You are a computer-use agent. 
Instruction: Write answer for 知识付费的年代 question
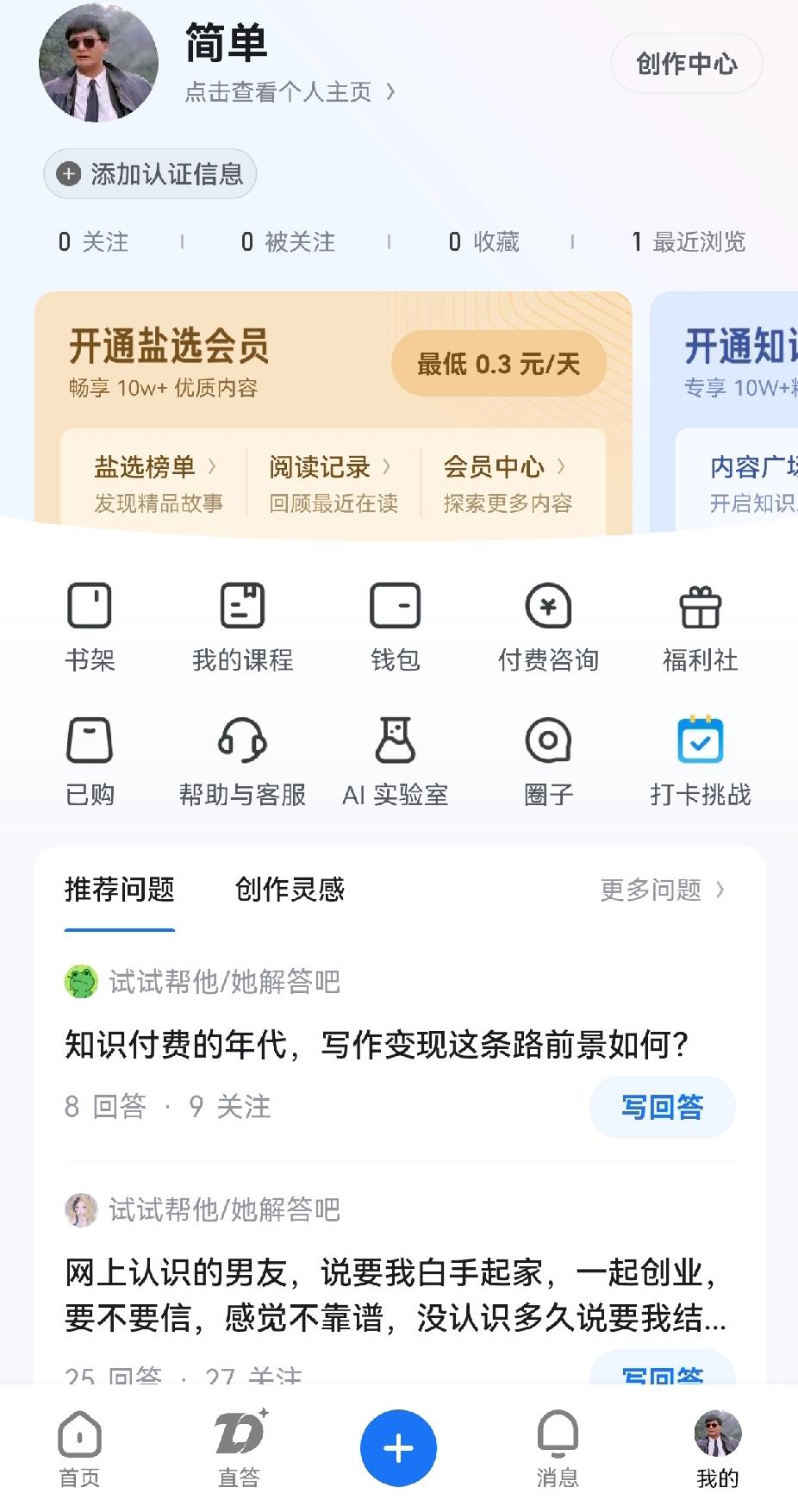click(661, 1107)
